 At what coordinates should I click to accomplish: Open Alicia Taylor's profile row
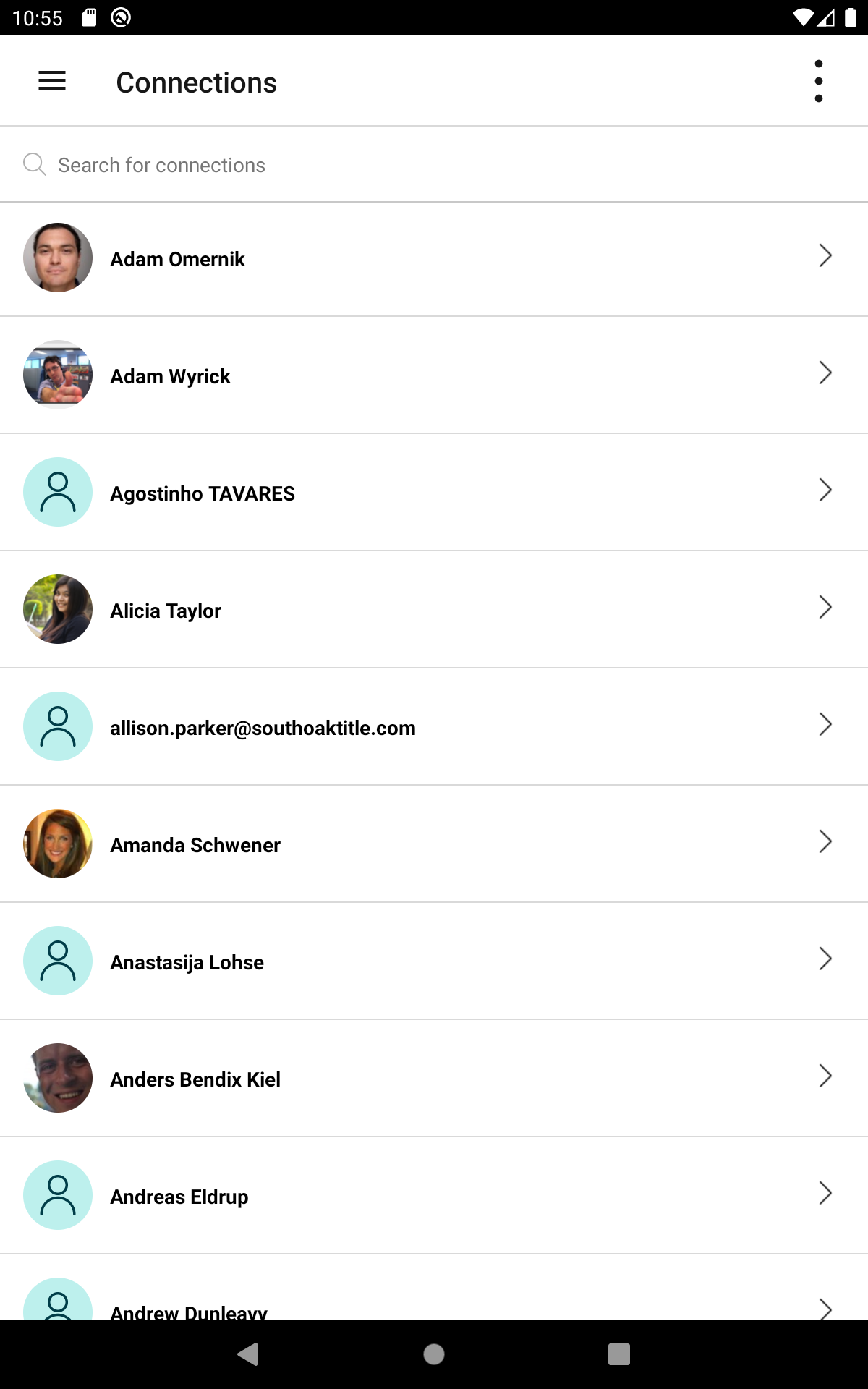click(x=434, y=611)
